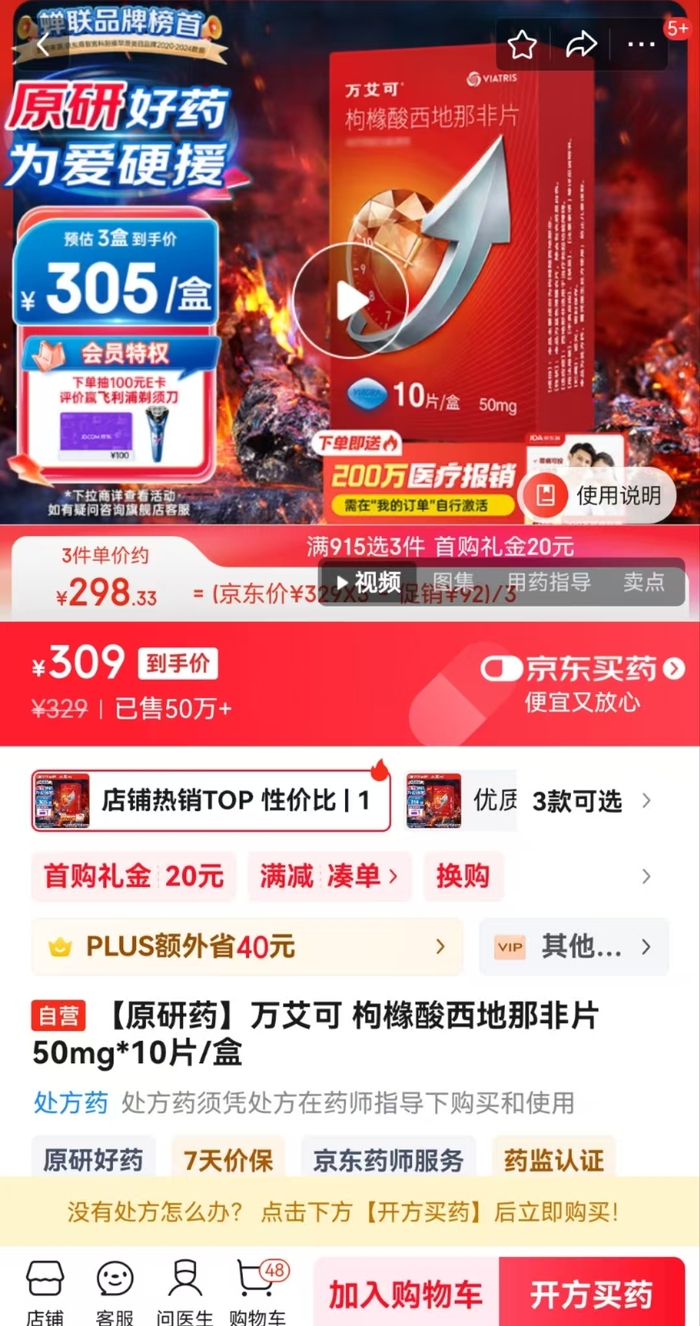700x1326 pixels.
Task: Switch to the 用药指导 tab
Action: point(548,582)
